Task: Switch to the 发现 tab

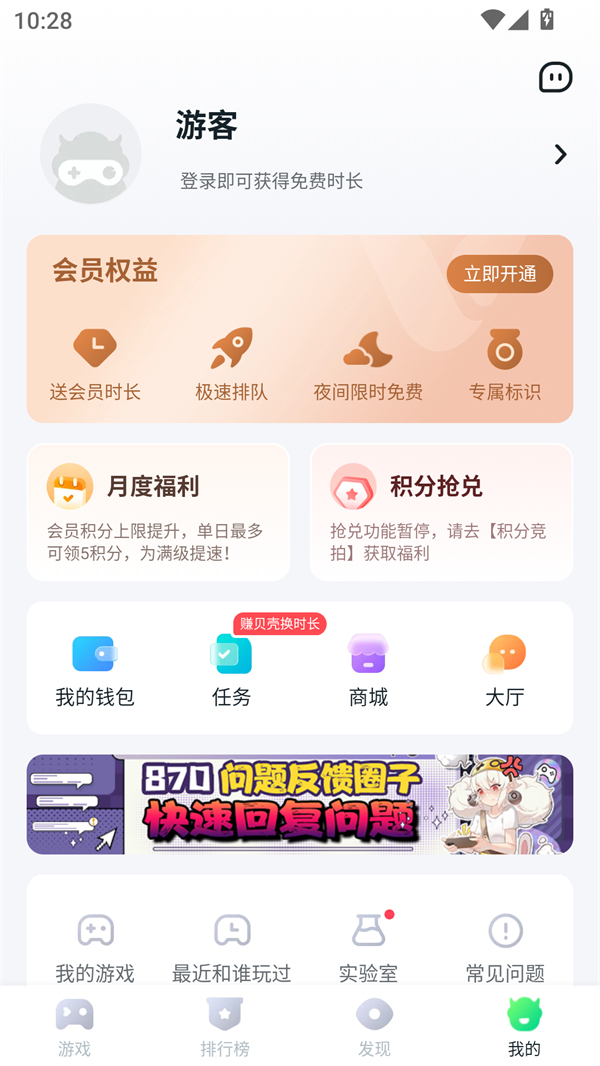Action: (375, 1027)
